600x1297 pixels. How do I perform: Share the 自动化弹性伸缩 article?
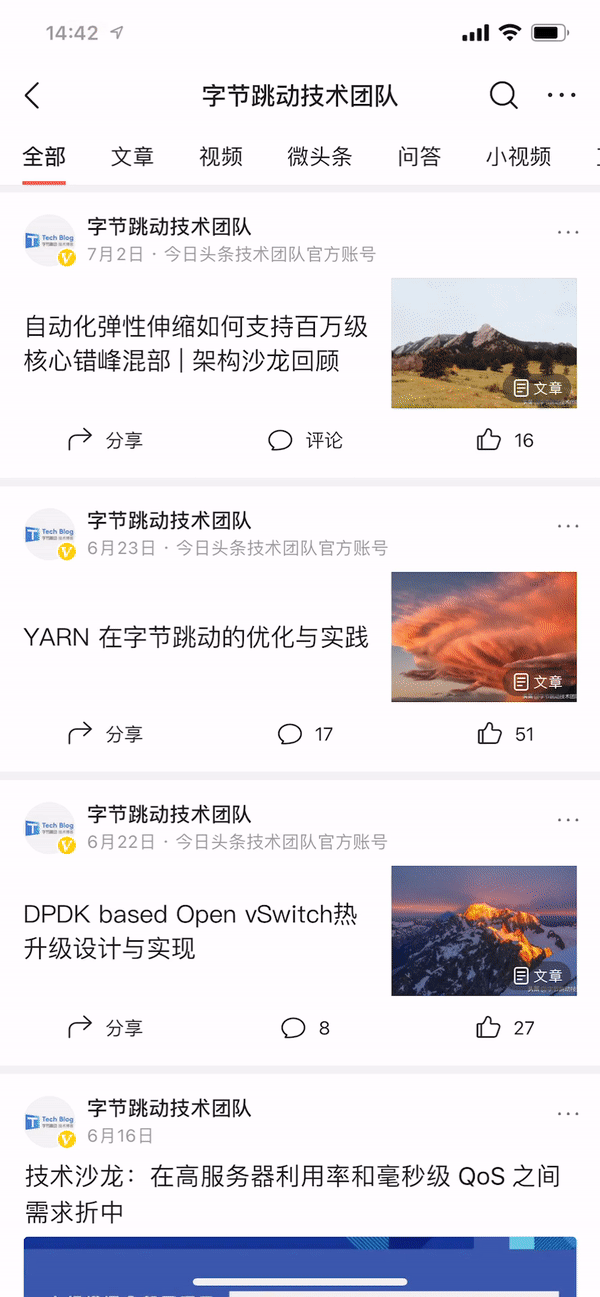(x=105, y=440)
